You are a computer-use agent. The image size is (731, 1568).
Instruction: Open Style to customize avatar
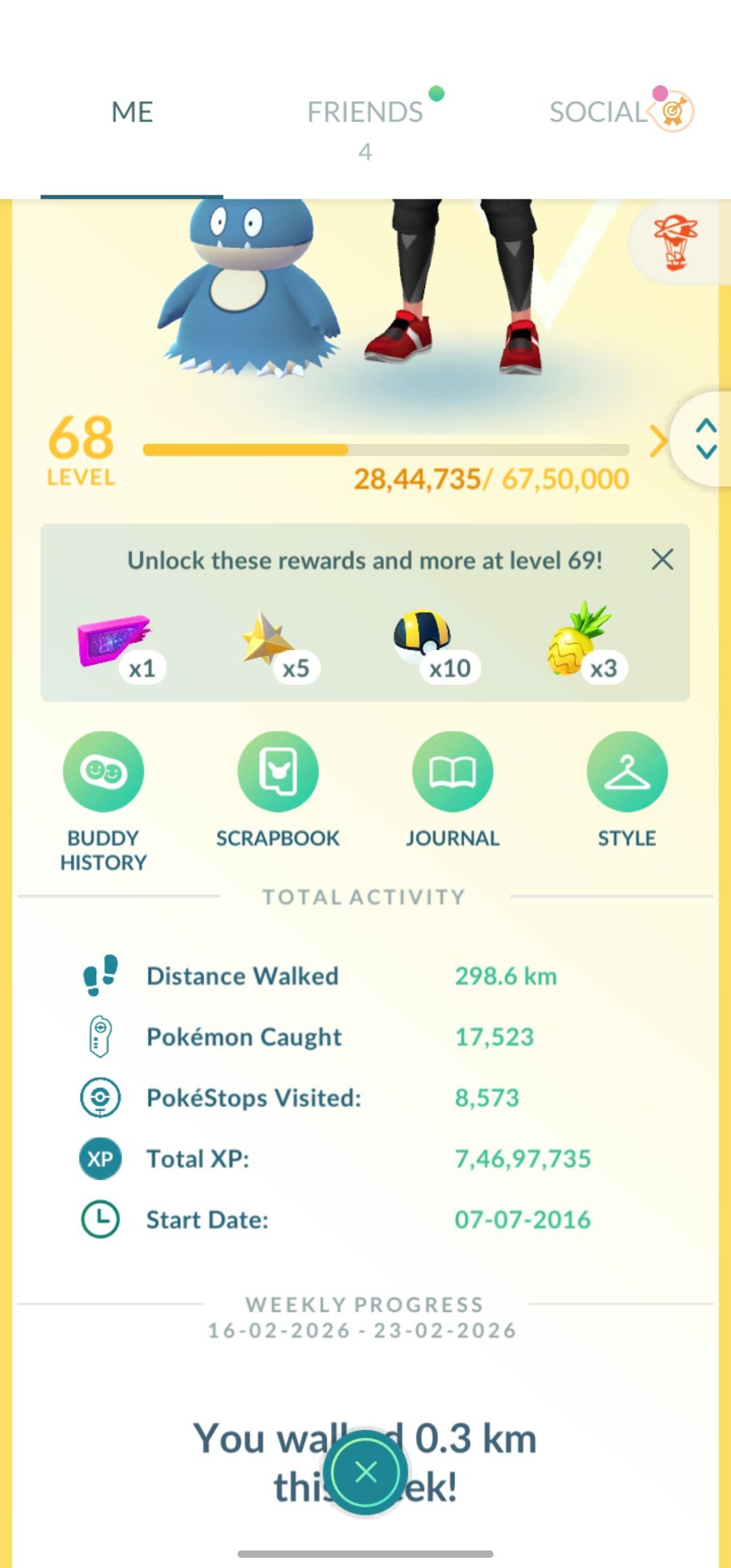[626, 772]
